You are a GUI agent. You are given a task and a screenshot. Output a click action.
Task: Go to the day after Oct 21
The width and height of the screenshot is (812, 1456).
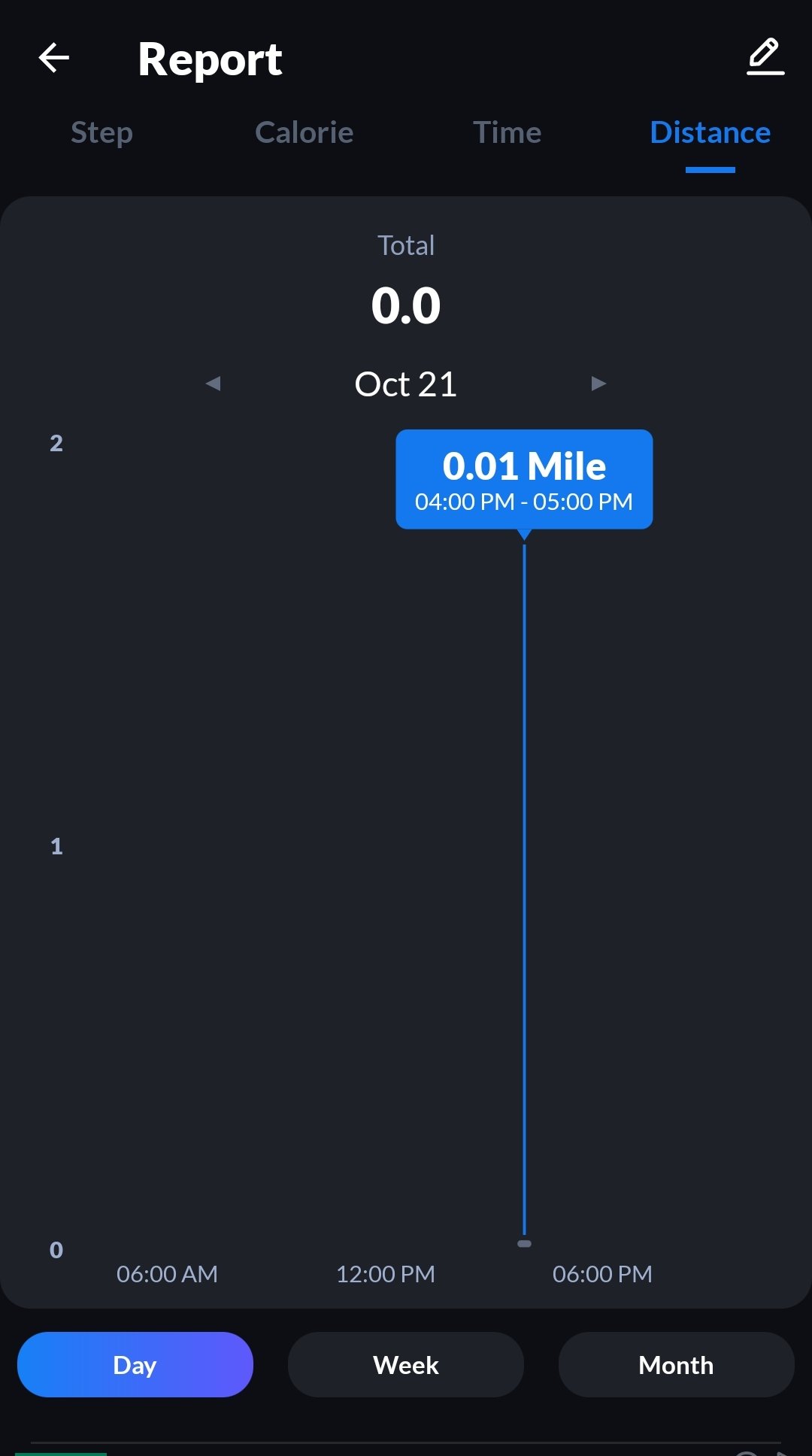click(x=598, y=384)
